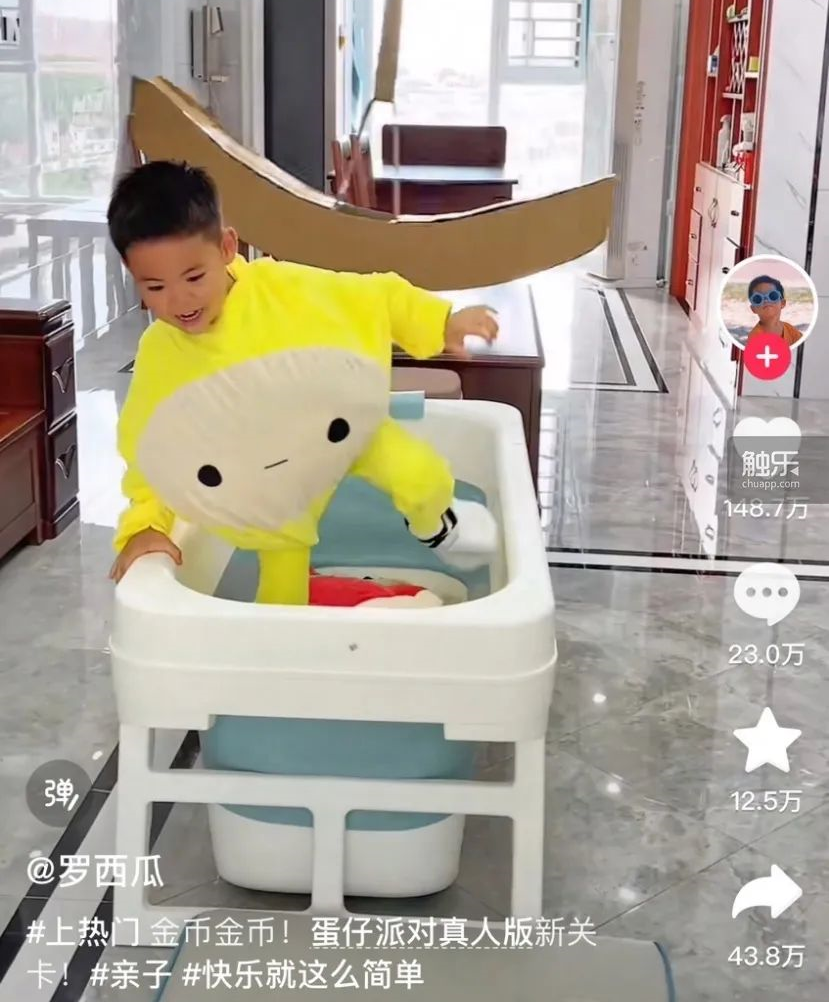Follow the creator with the red plus

(x=767, y=357)
